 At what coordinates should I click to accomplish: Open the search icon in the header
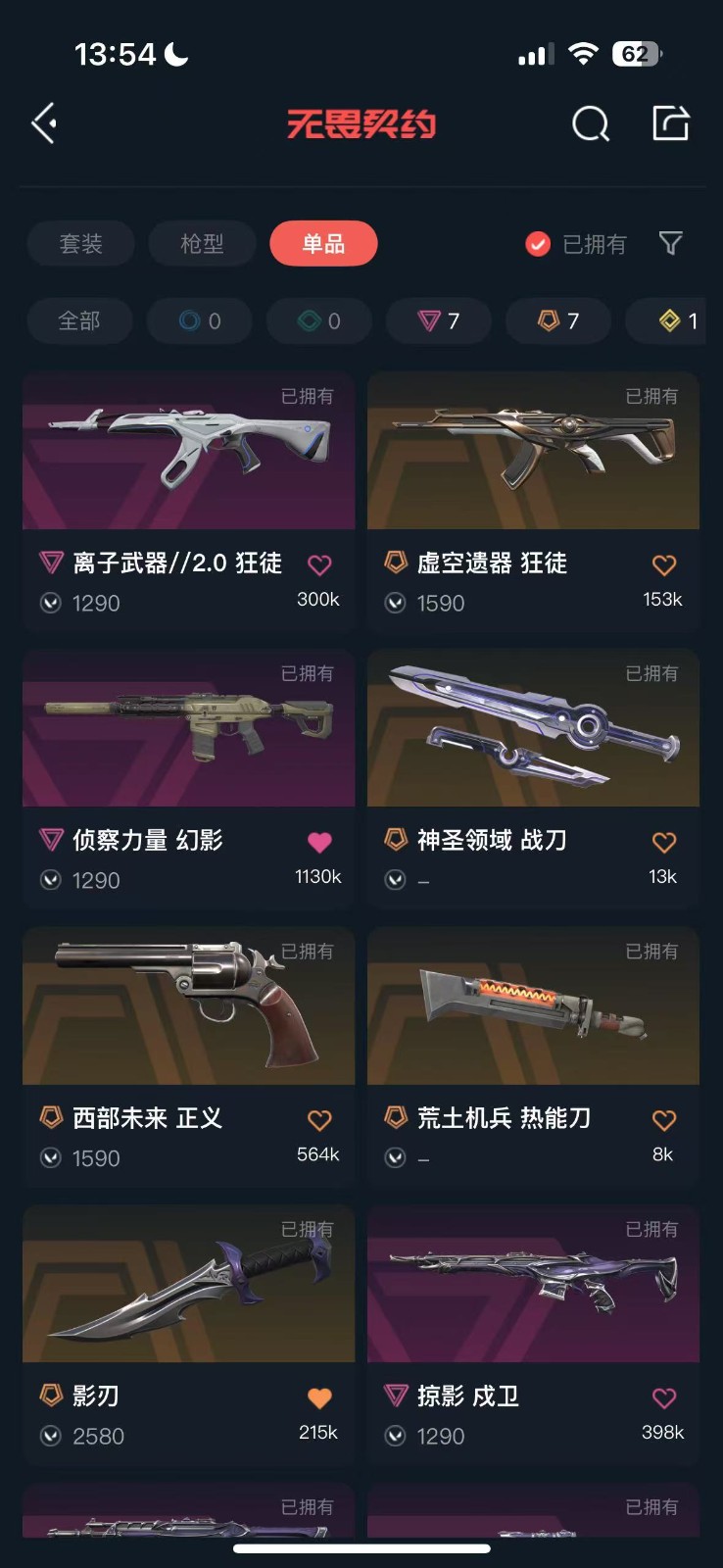click(x=590, y=124)
